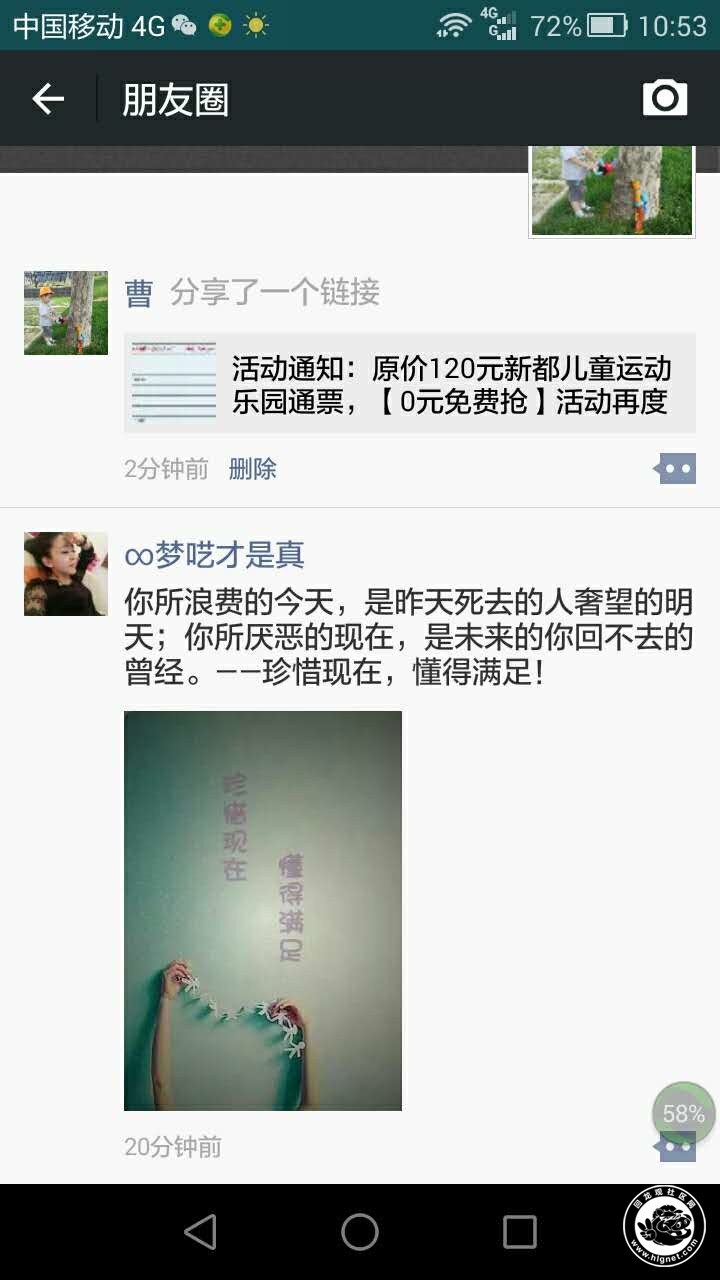Screen dimensions: 720x1280
Task: Tap the floating 58% bubble
Action: [684, 1113]
